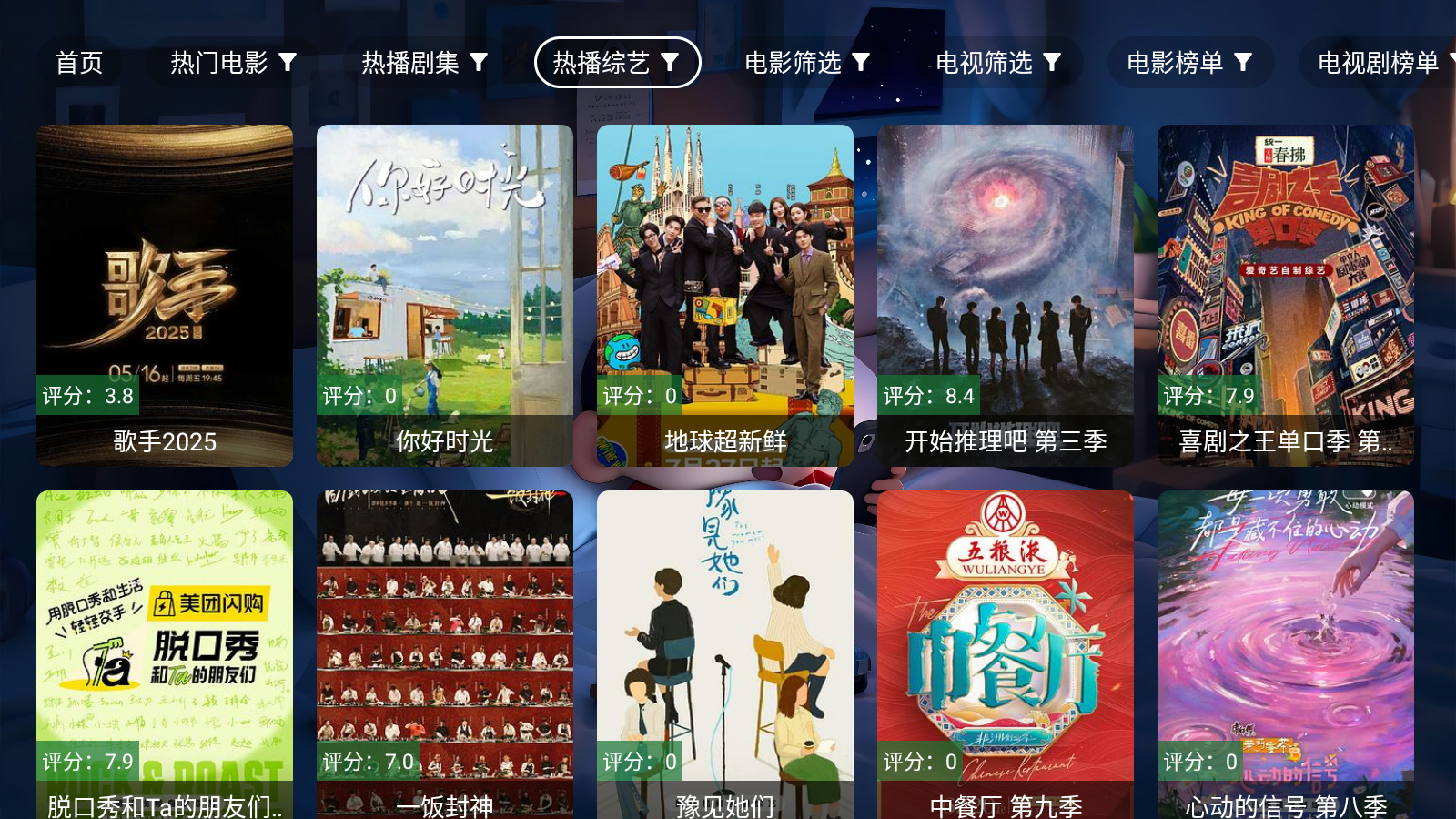Image resolution: width=1456 pixels, height=819 pixels.
Task: Switch to the 电影筛选 tab
Action: tap(807, 63)
